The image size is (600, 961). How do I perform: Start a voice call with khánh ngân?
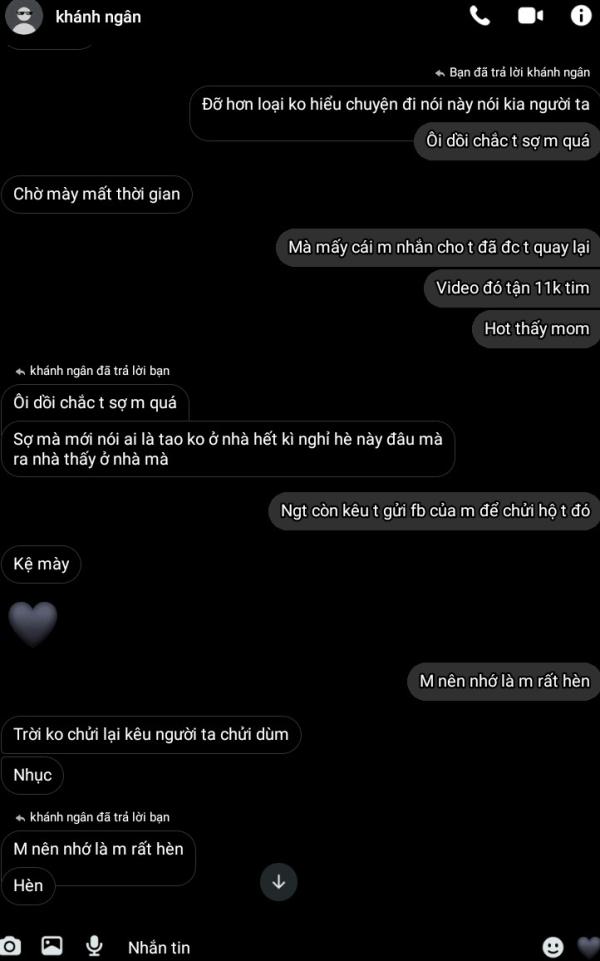pos(480,16)
